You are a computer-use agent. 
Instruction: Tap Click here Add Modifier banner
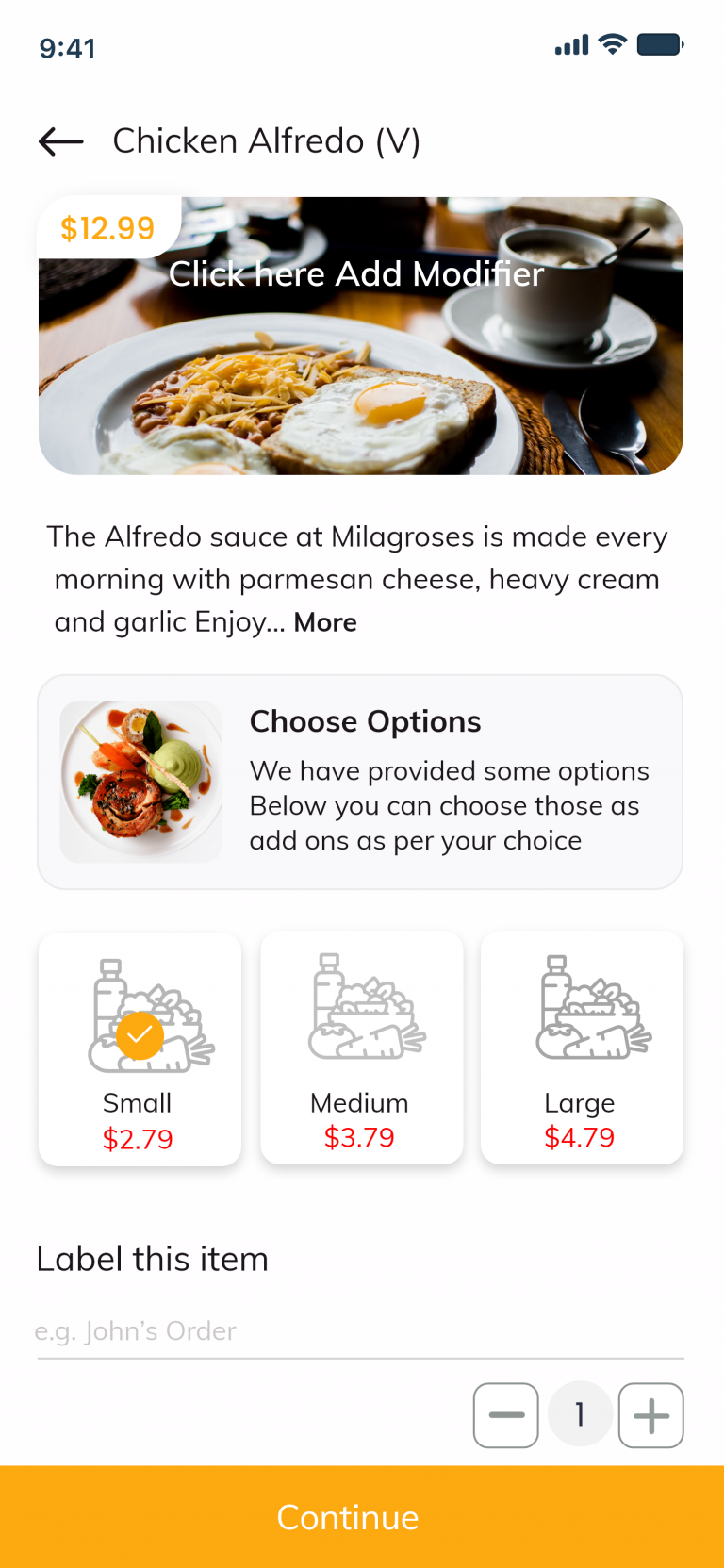[356, 274]
